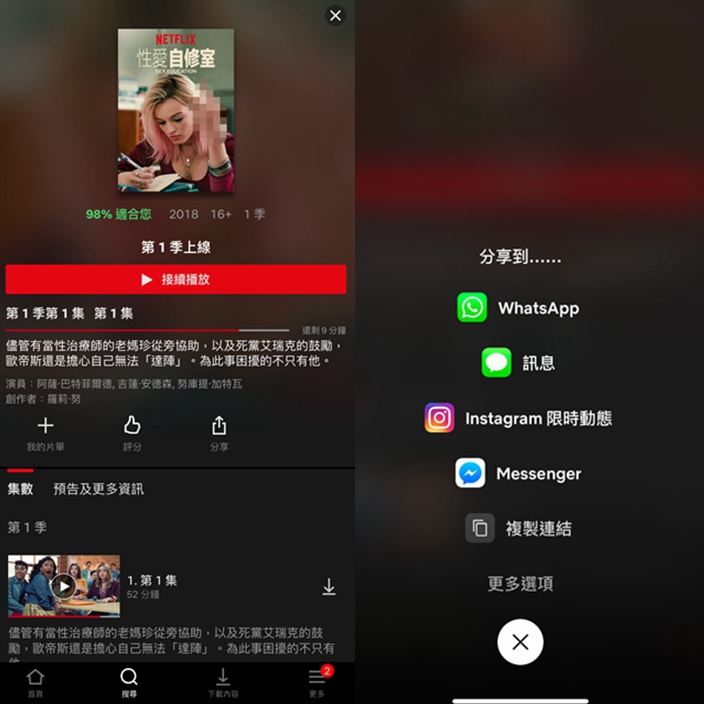Open the 搜尋 search tab
704x704 pixels.
[129, 682]
